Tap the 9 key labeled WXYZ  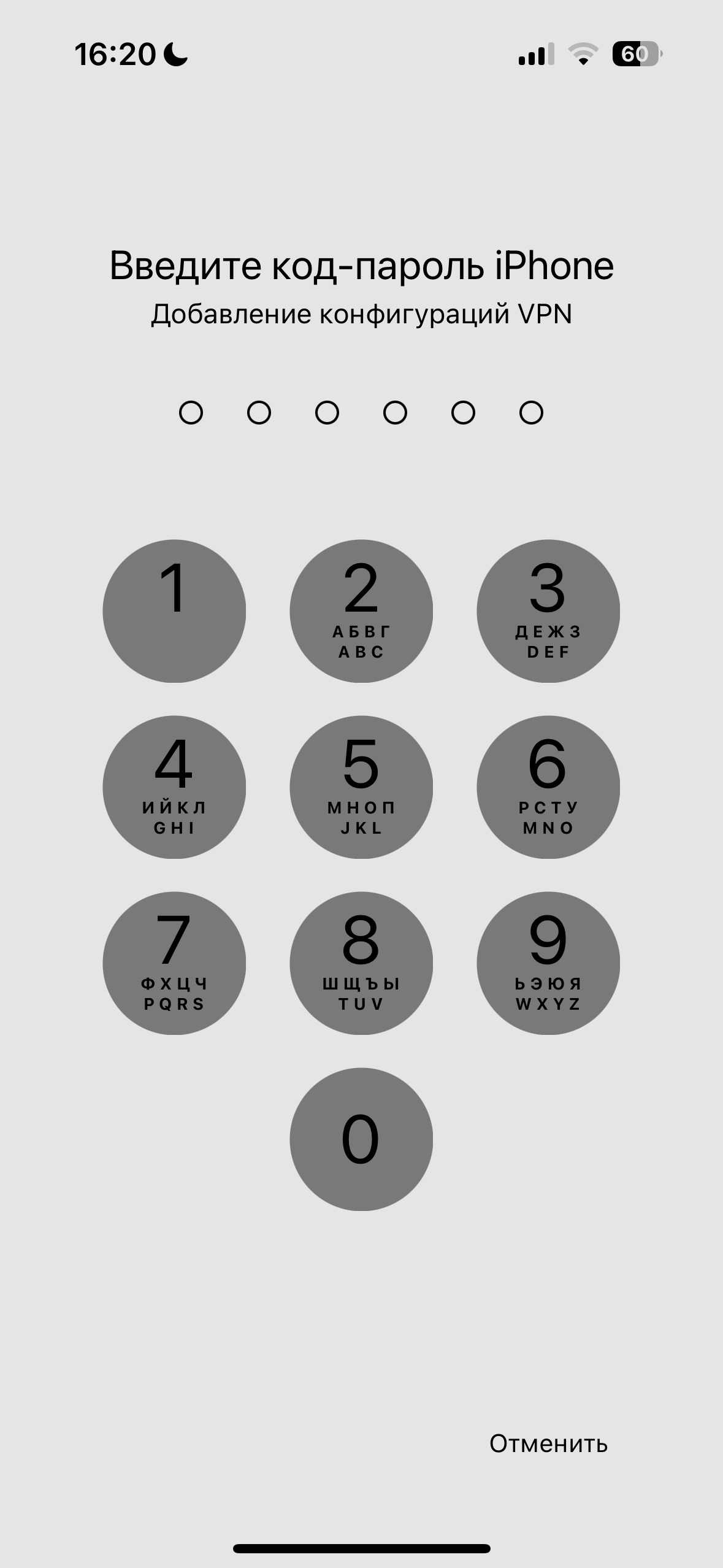click(x=548, y=963)
